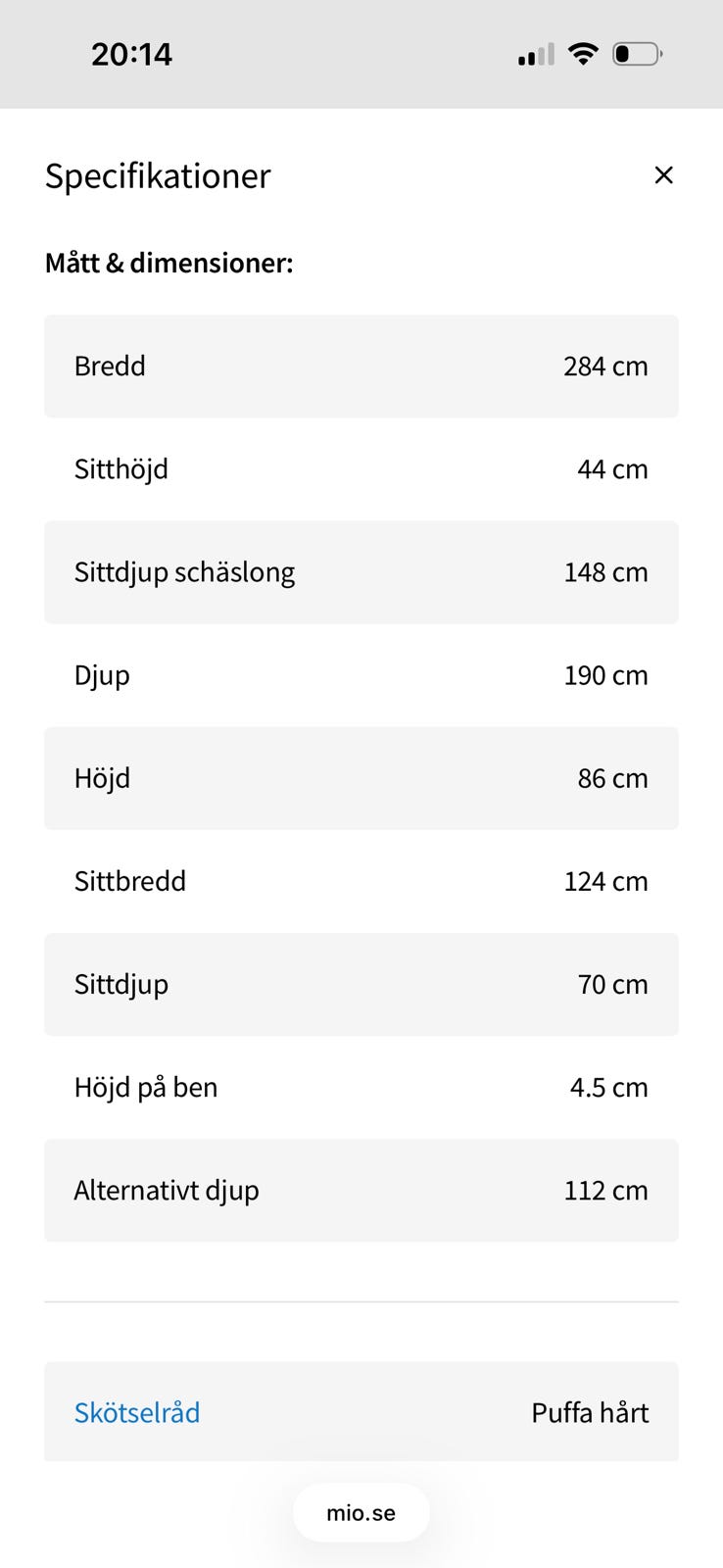This screenshot has height=1568, width=723.
Task: Open the Skötselråd link
Action: 137,1412
